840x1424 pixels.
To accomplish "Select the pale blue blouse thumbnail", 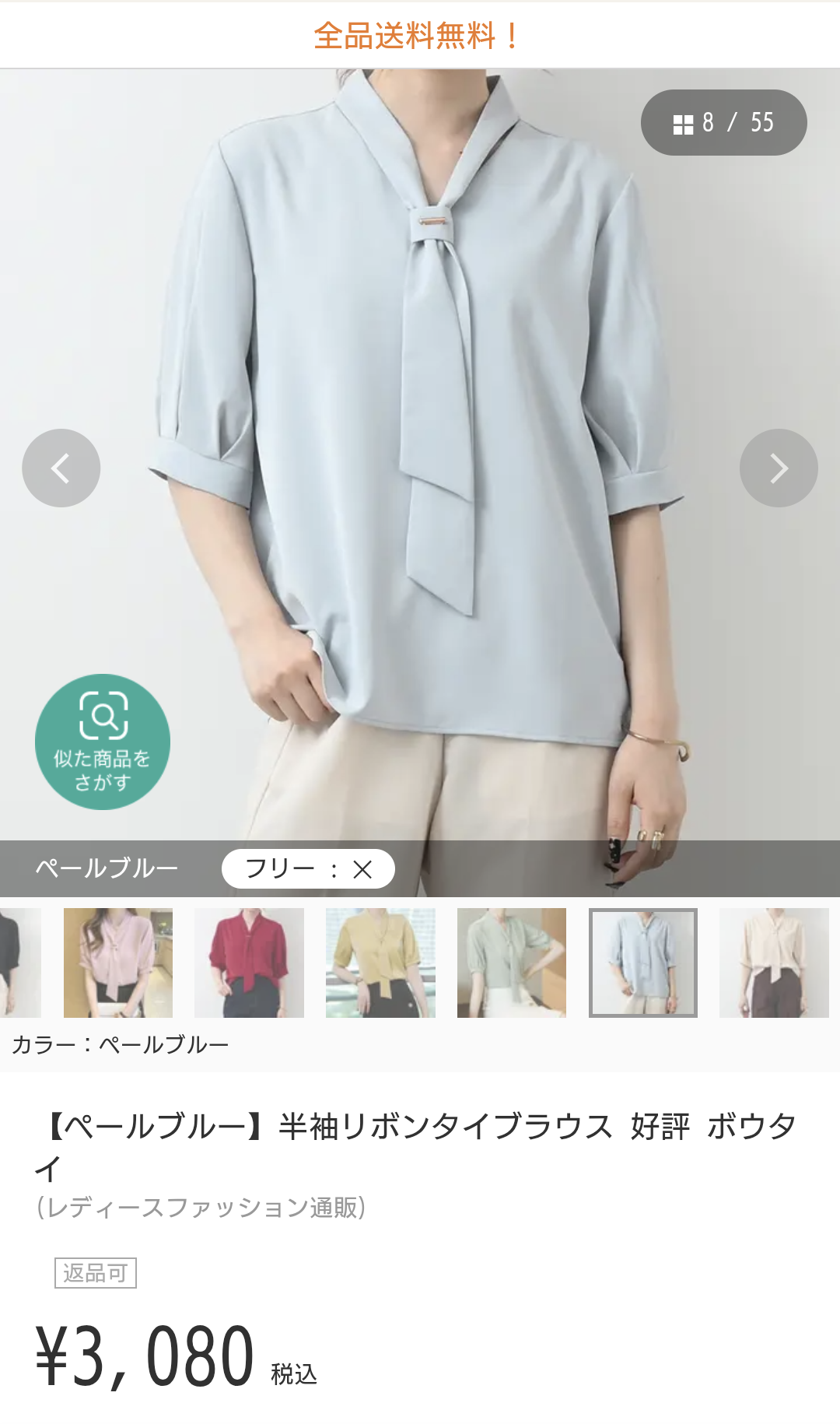I will [x=643, y=963].
